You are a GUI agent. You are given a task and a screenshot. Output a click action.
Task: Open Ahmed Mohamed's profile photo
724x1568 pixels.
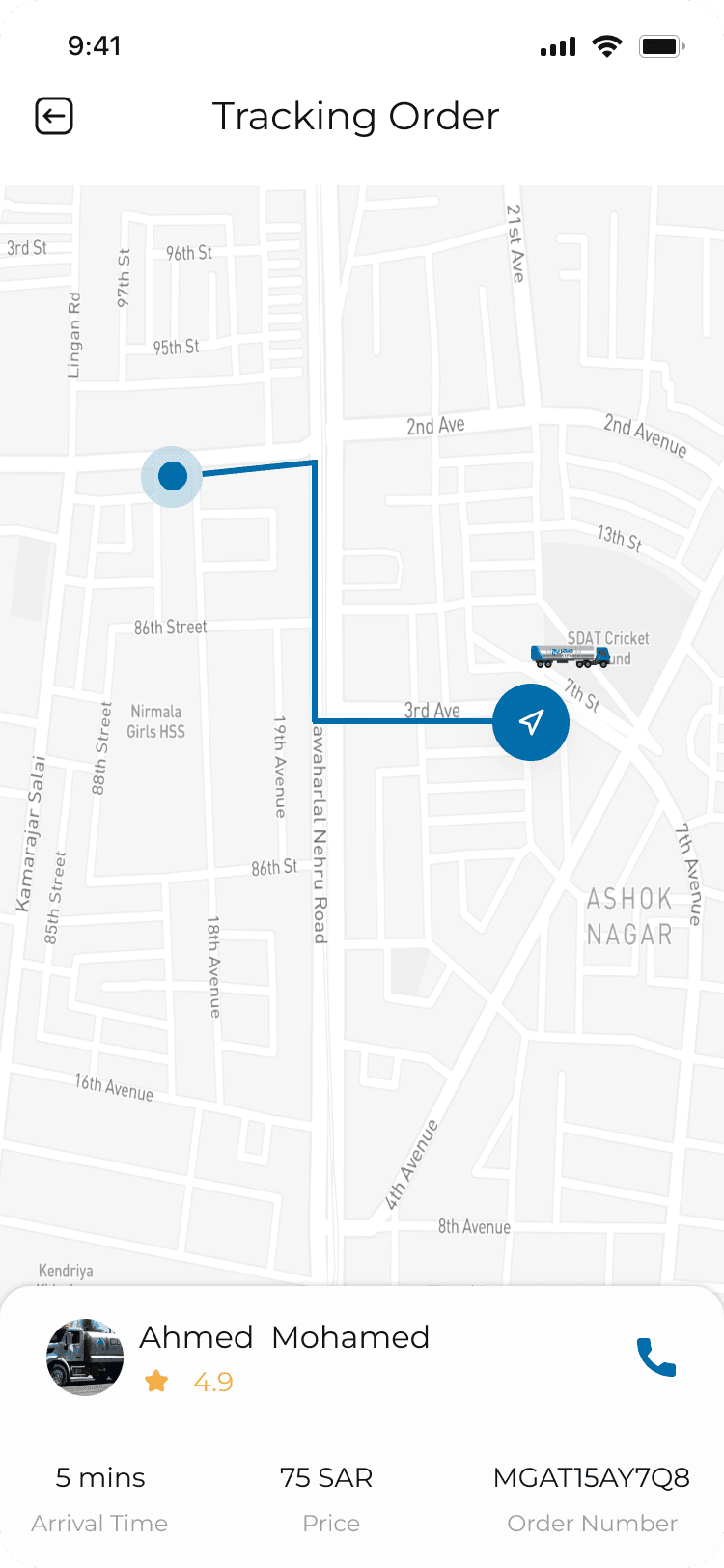tap(85, 1356)
